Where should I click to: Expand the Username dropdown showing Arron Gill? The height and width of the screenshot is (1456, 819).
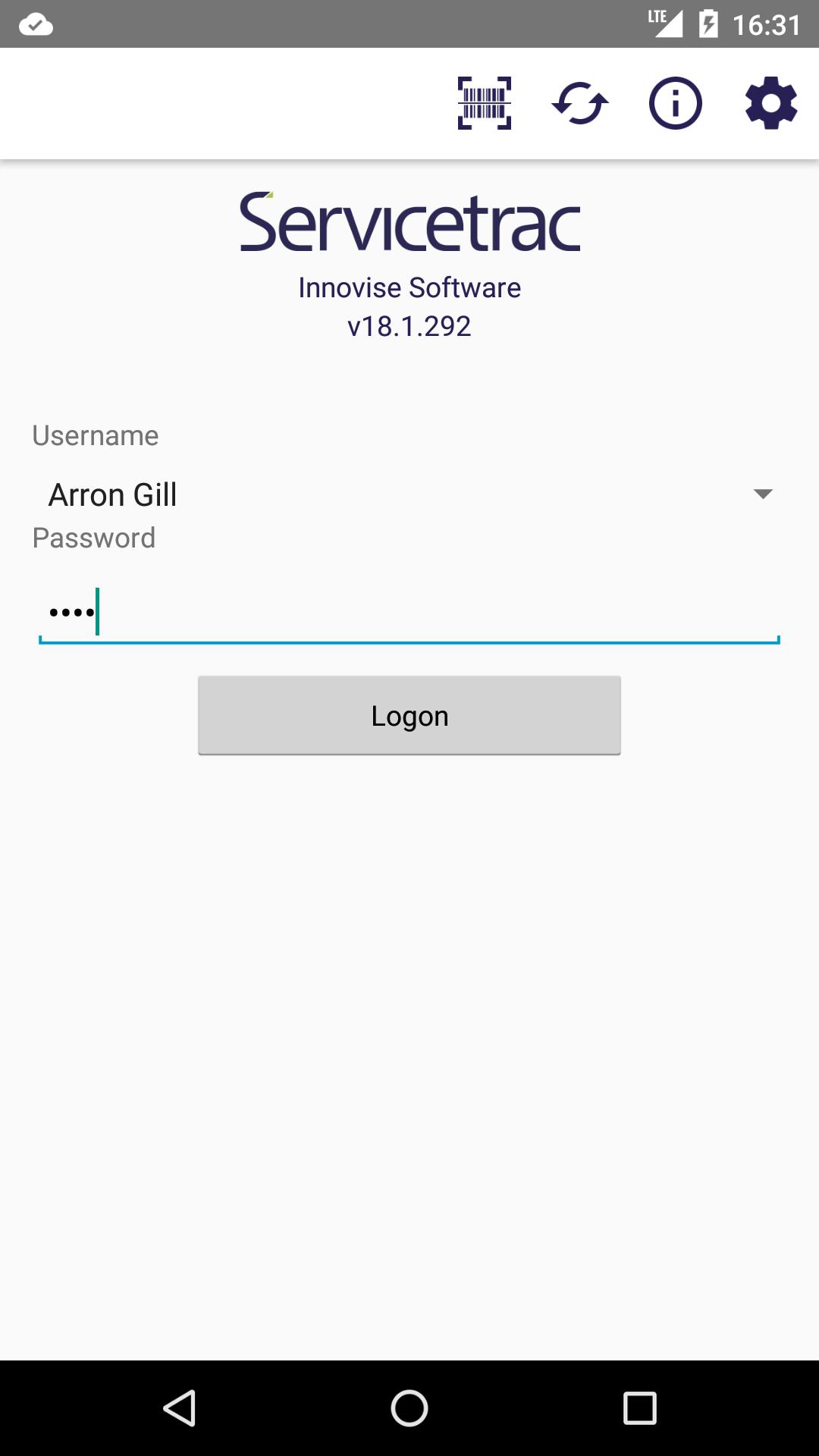point(409,494)
